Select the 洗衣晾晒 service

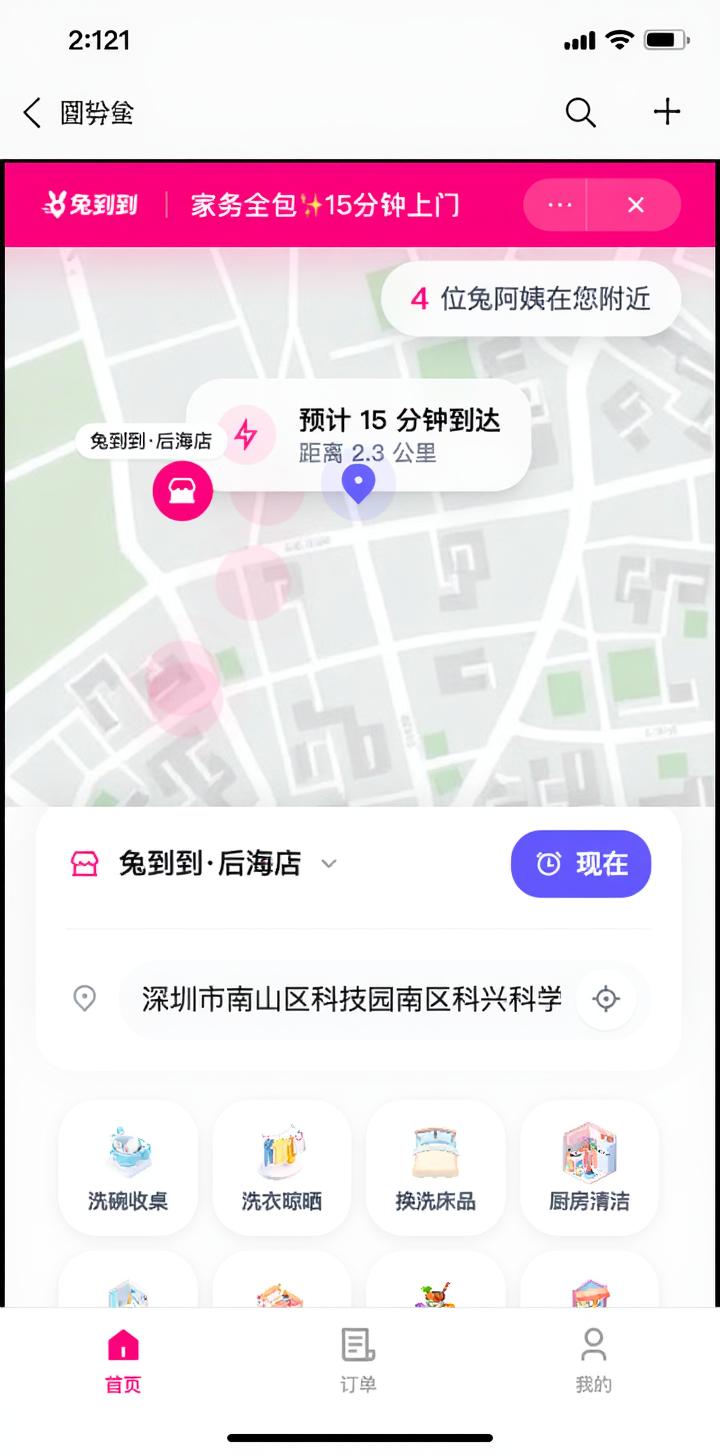point(281,1170)
